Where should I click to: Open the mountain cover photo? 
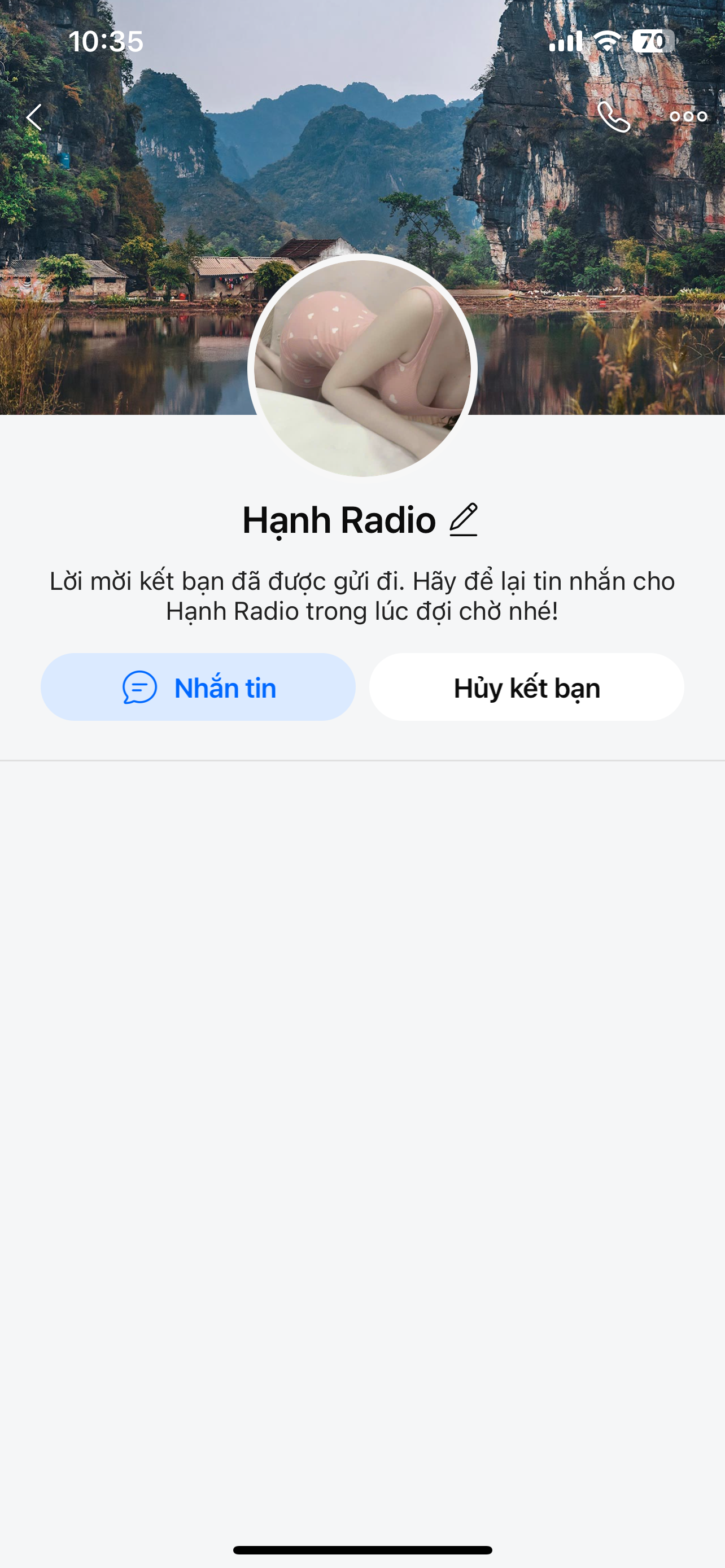(362, 152)
